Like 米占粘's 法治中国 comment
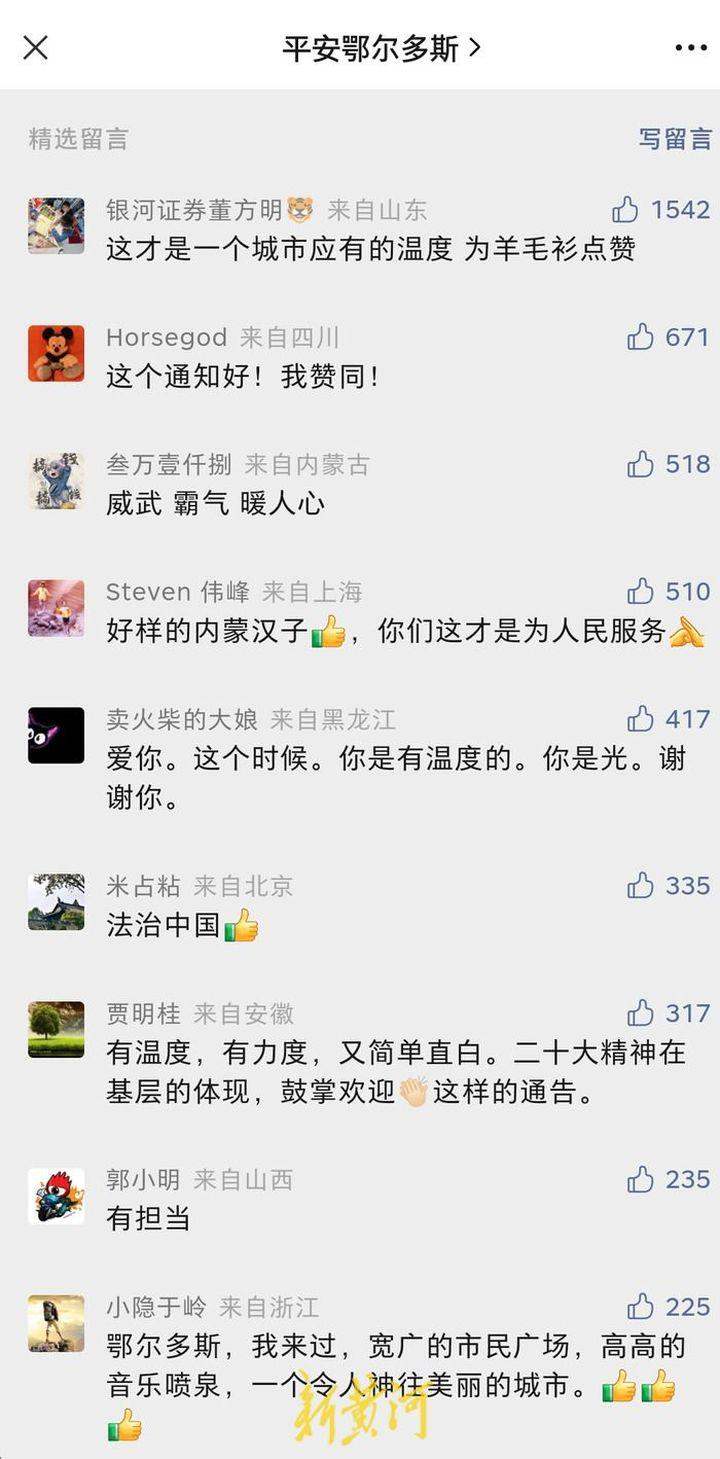Image resolution: width=720 pixels, height=1459 pixels. (x=640, y=886)
